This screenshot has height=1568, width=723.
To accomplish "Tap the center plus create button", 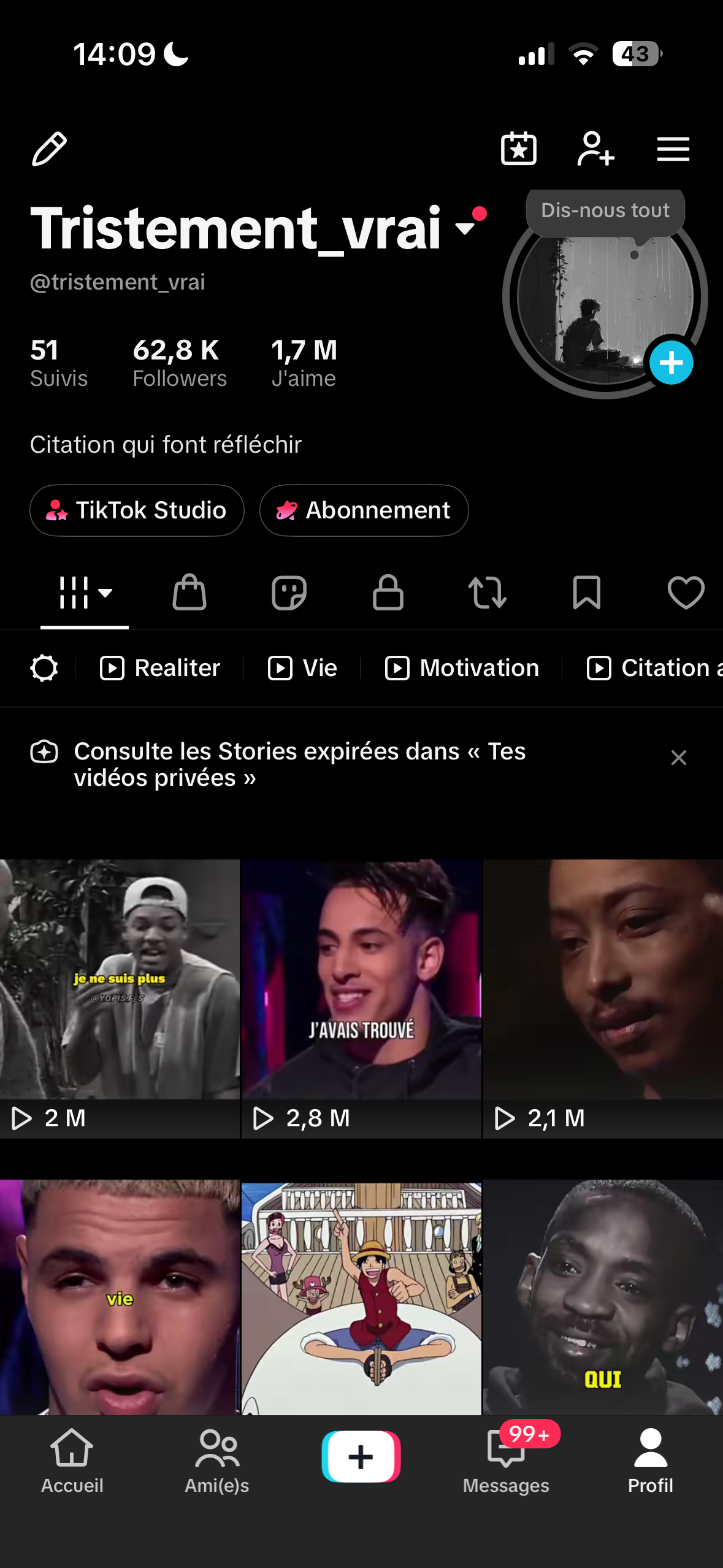I will tap(361, 1456).
